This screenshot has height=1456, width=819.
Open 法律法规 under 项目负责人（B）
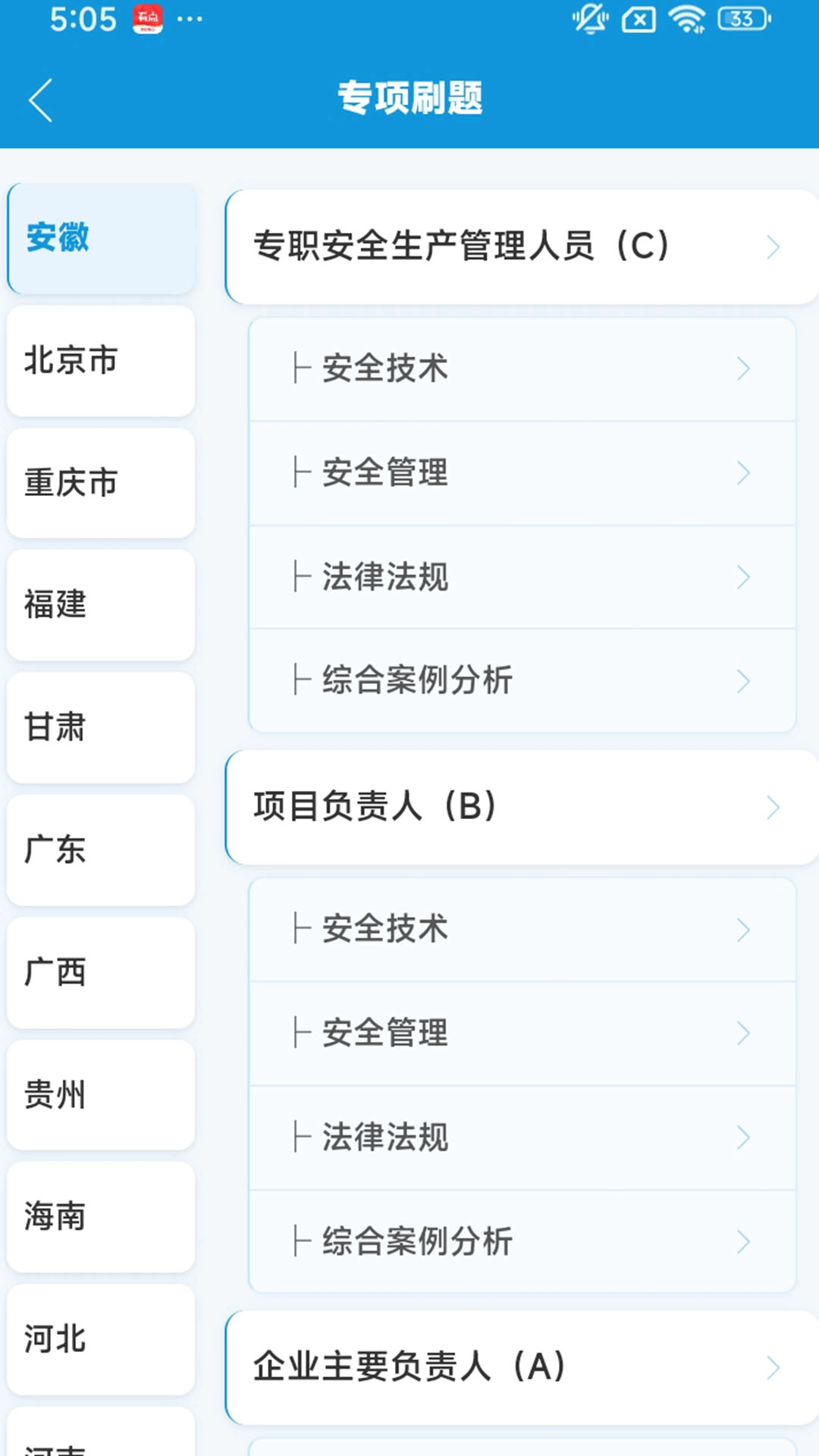pyautogui.click(x=522, y=1137)
